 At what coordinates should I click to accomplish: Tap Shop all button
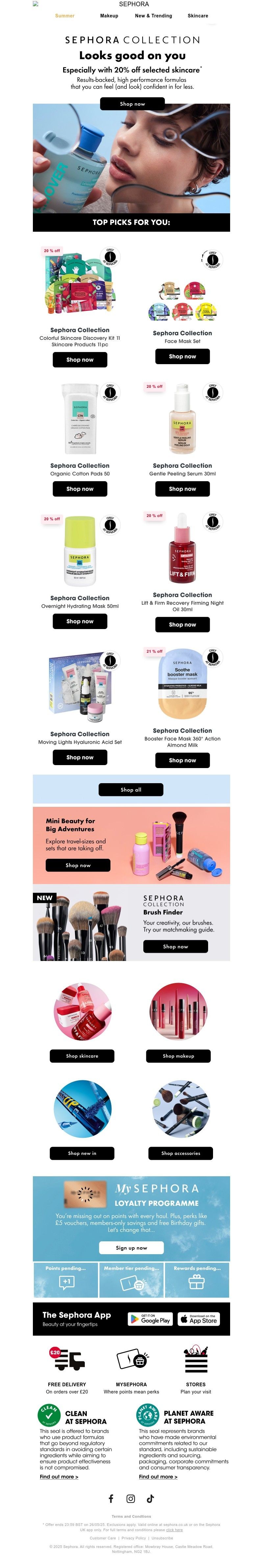(131, 789)
